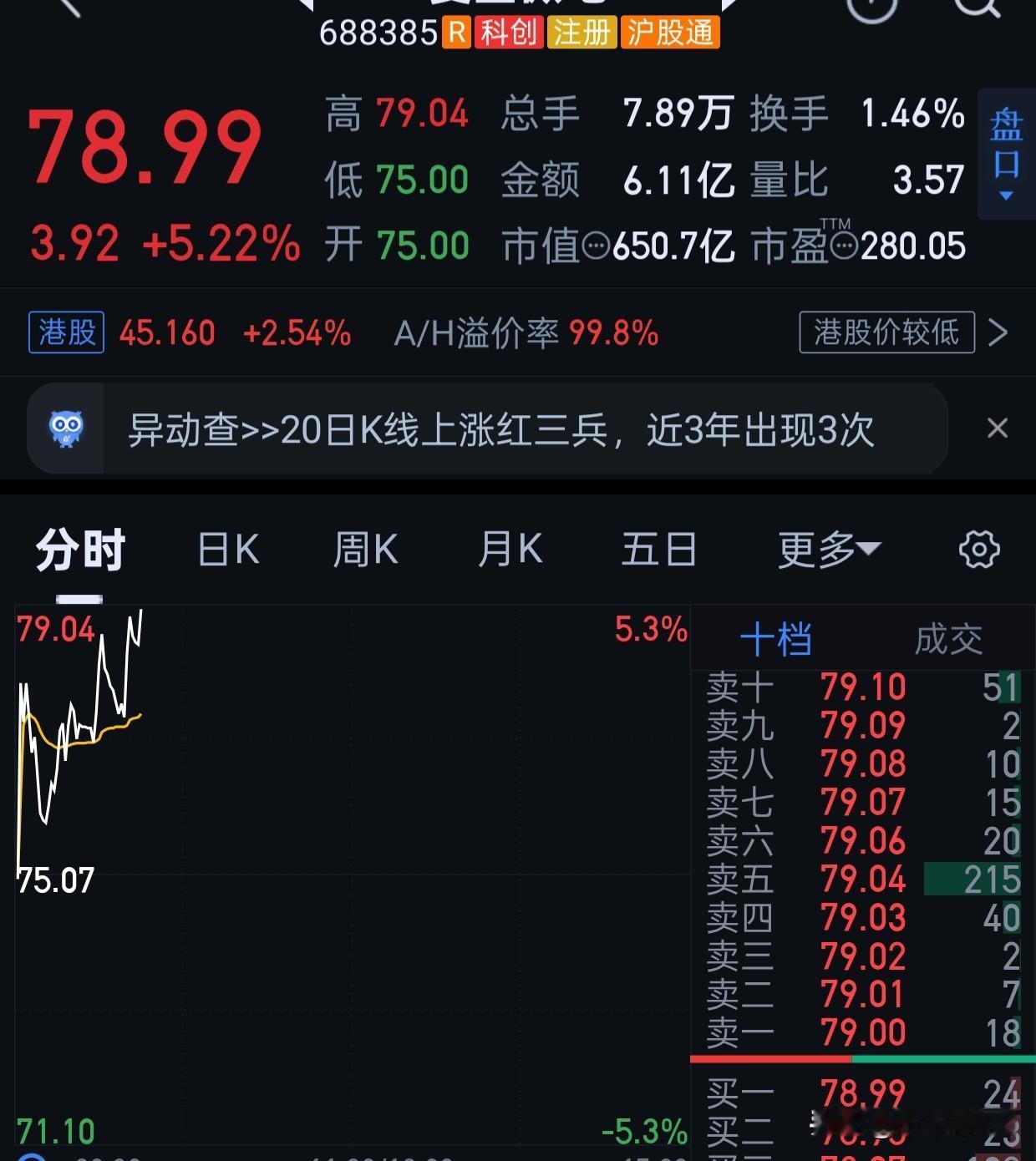1036x1161 pixels.
Task: Open the 五日 chart view
Action: point(659,549)
